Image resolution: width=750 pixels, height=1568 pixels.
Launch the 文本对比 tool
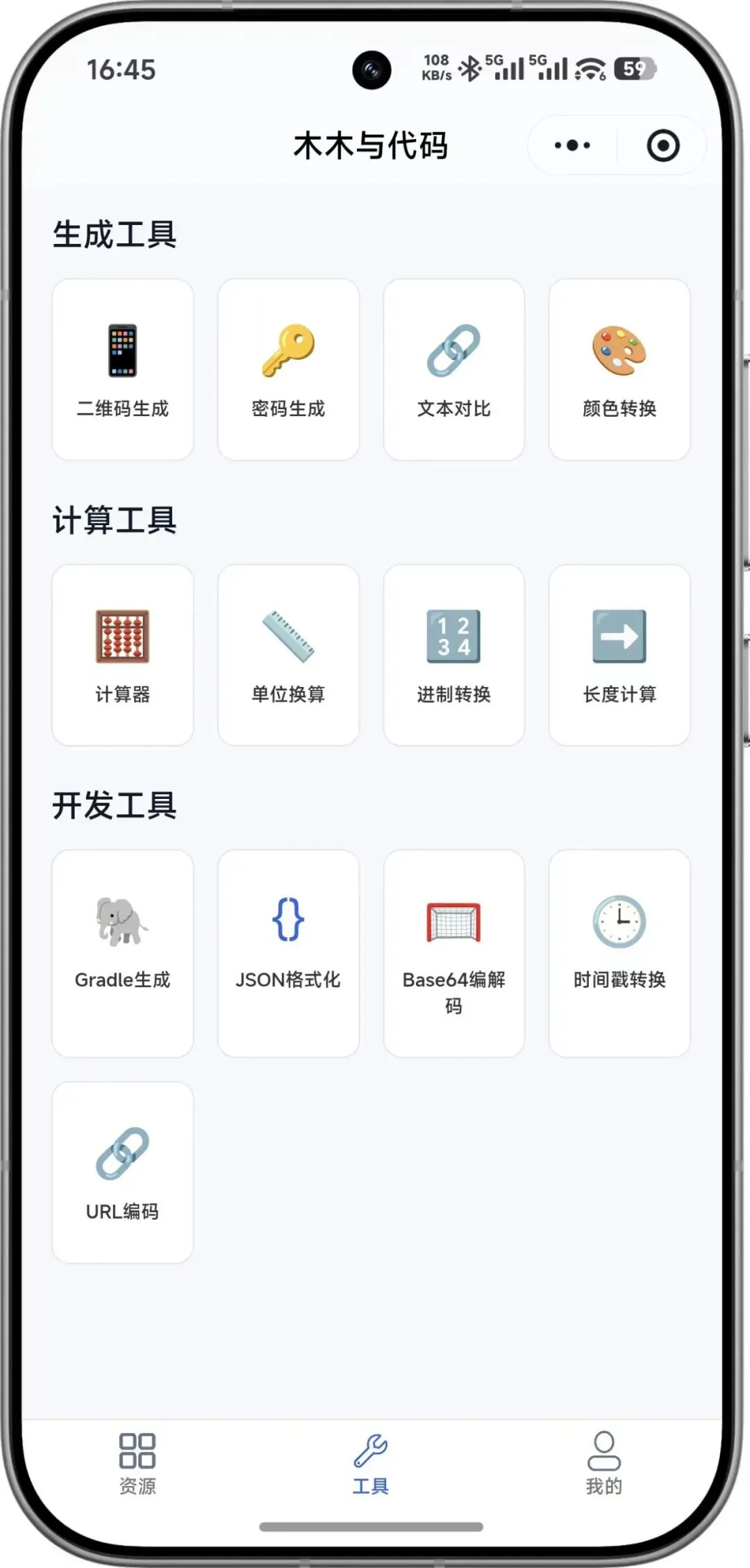[454, 370]
